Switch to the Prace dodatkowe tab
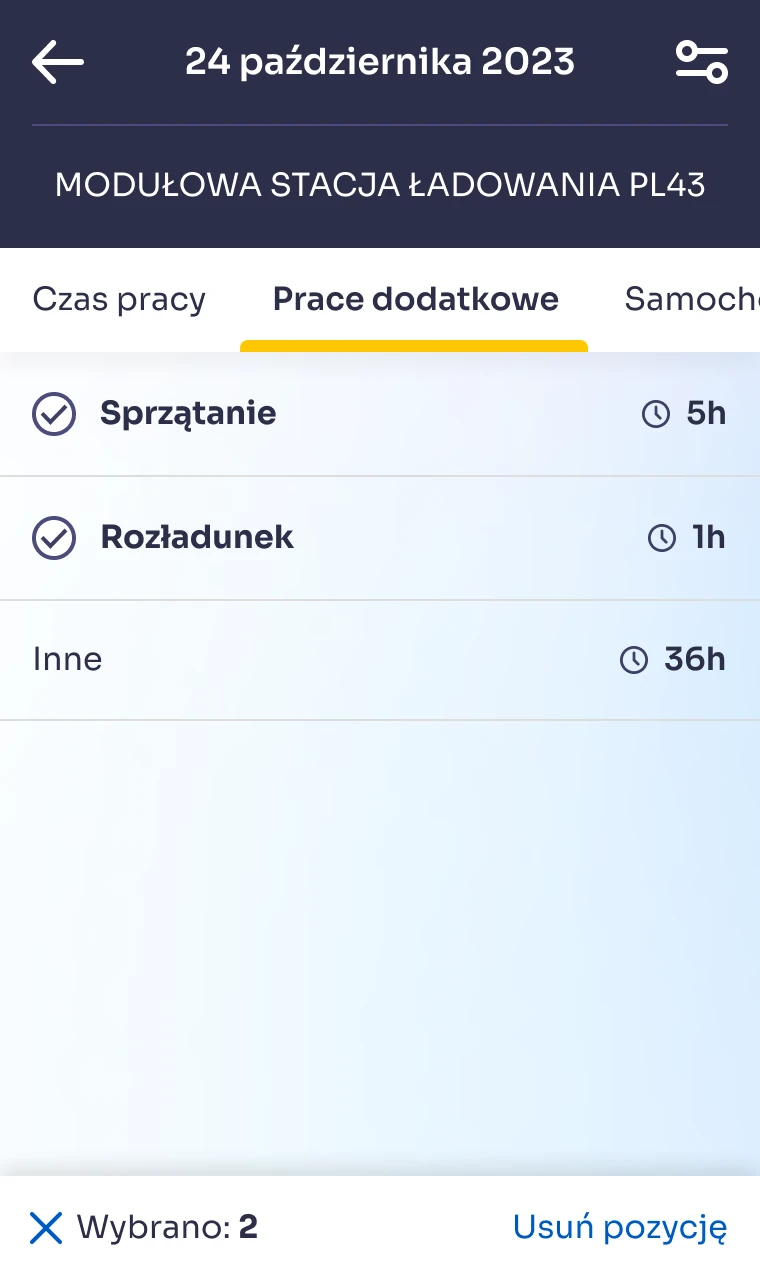This screenshot has height=1280, width=760. [415, 299]
